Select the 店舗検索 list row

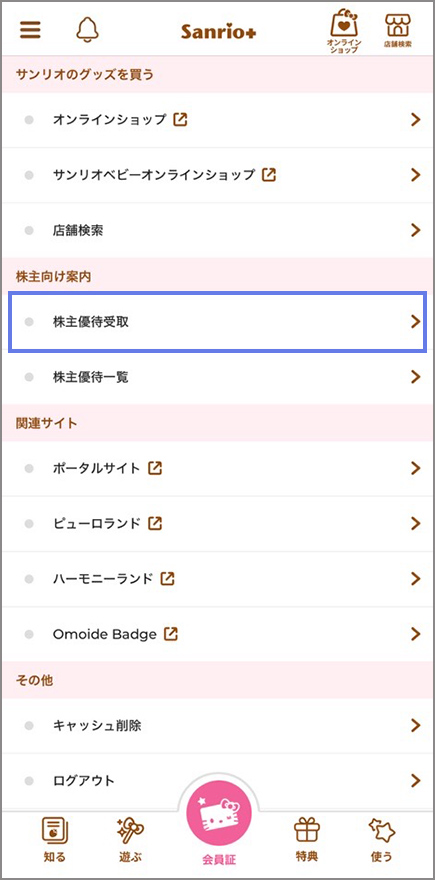[x=217, y=230]
